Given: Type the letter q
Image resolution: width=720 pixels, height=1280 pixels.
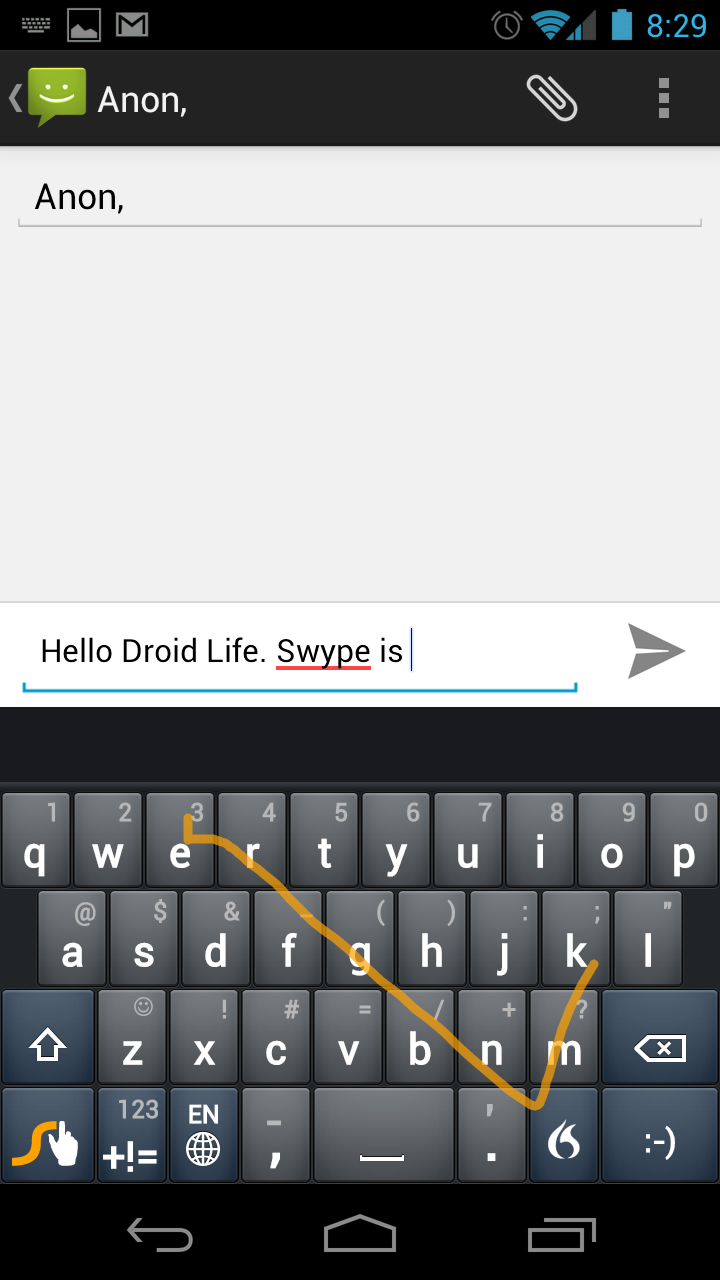Looking at the screenshot, I should pos(36,840).
